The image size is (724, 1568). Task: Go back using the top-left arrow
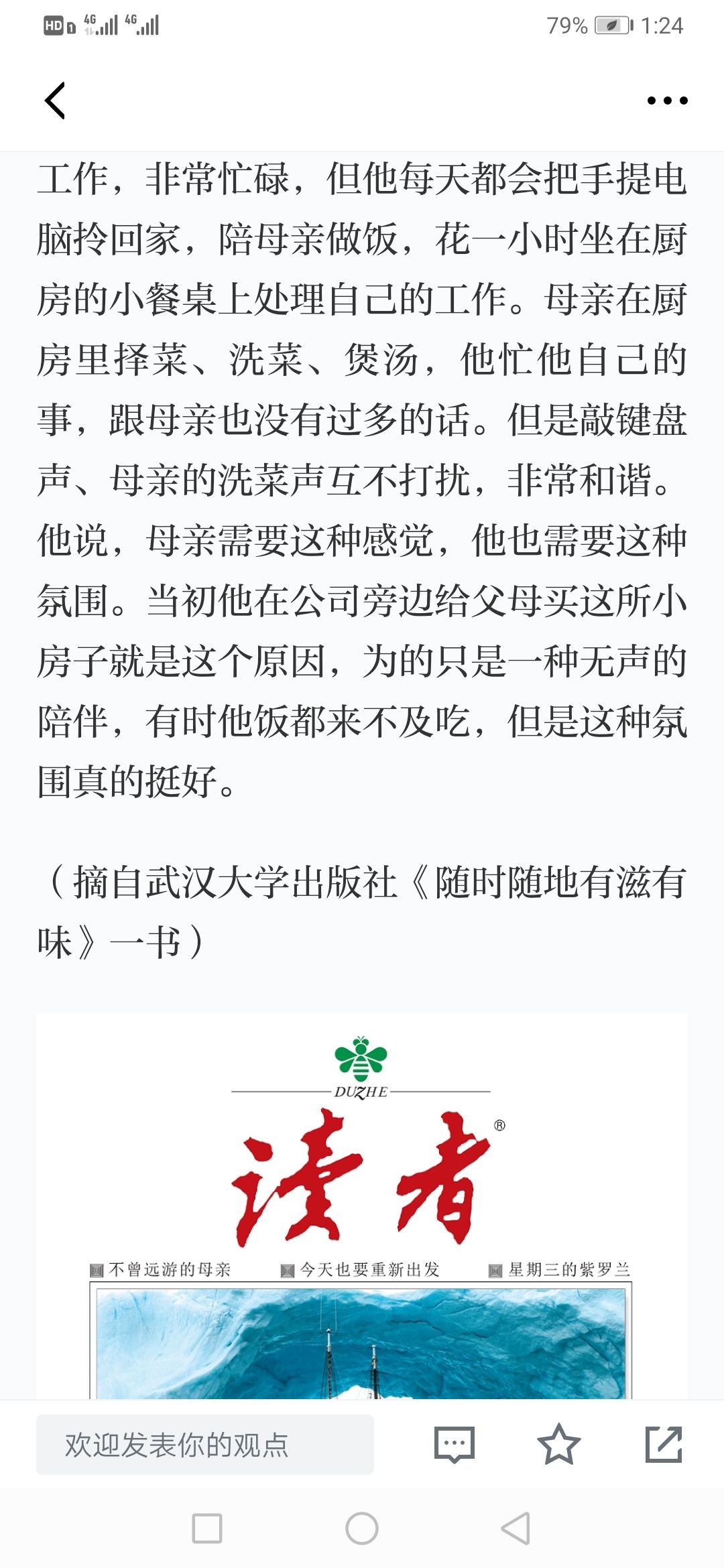tap(55, 101)
